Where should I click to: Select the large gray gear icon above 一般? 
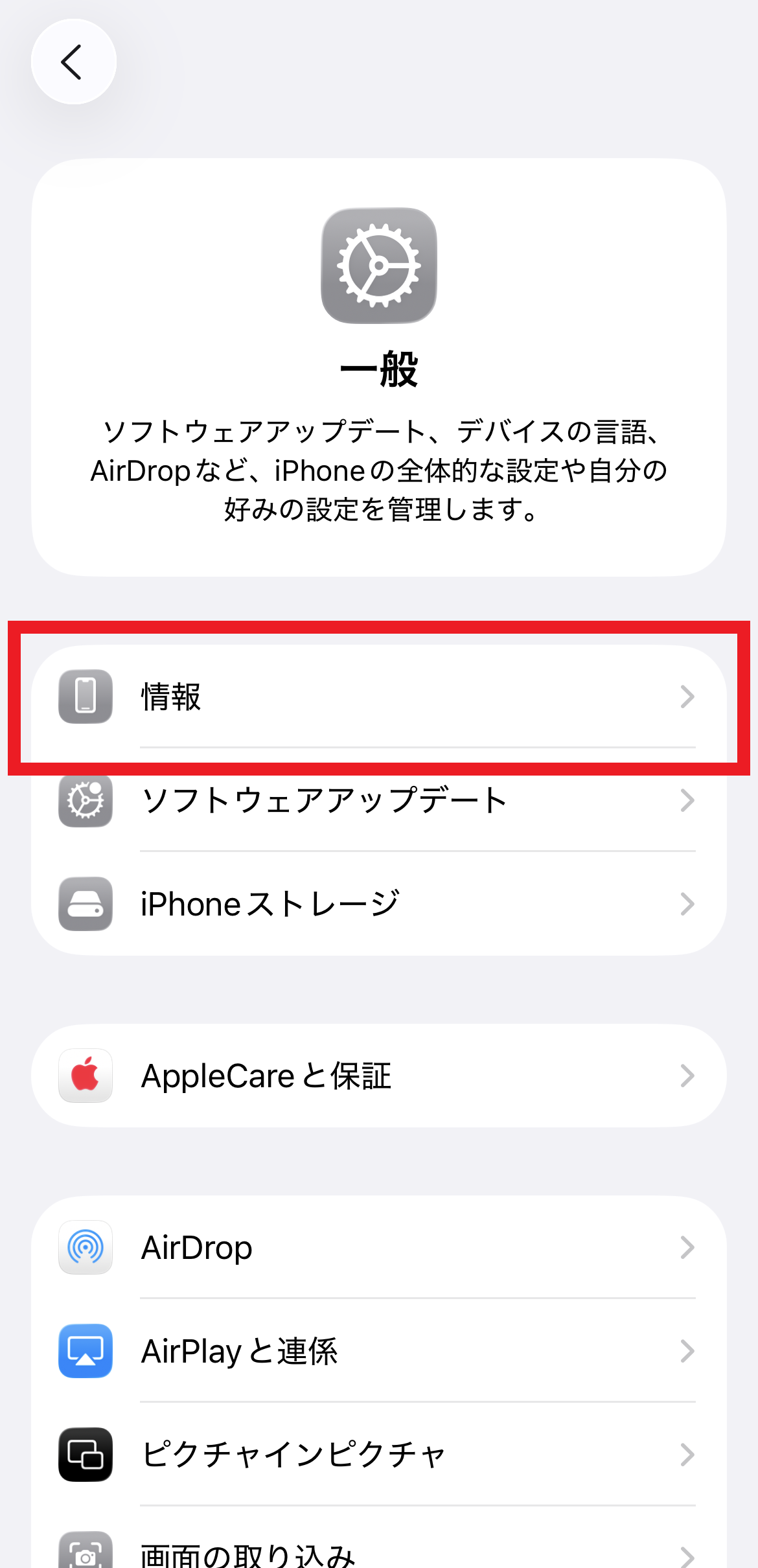click(379, 265)
